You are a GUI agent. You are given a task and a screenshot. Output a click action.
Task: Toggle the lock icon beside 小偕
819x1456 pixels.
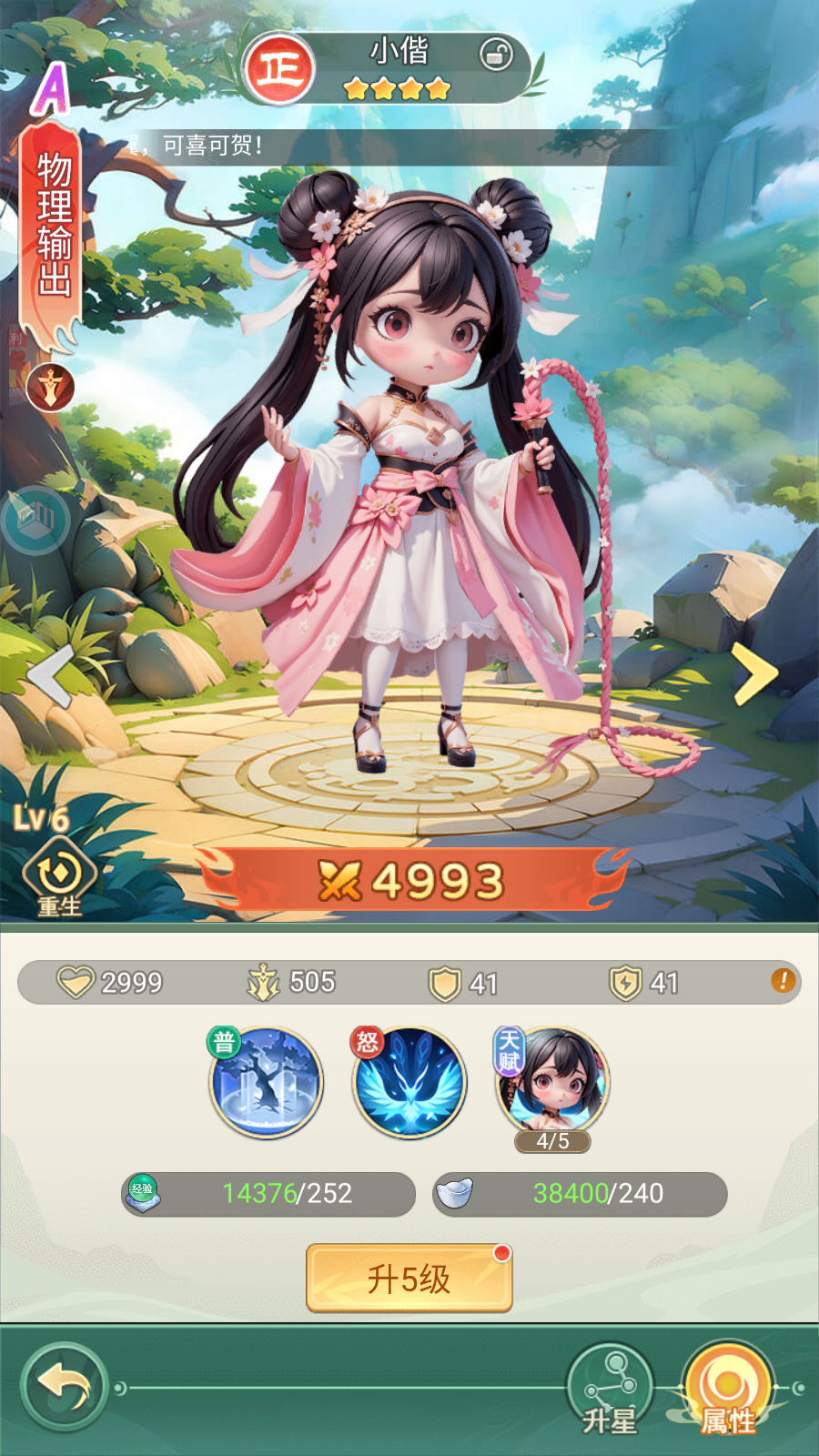pos(496,56)
